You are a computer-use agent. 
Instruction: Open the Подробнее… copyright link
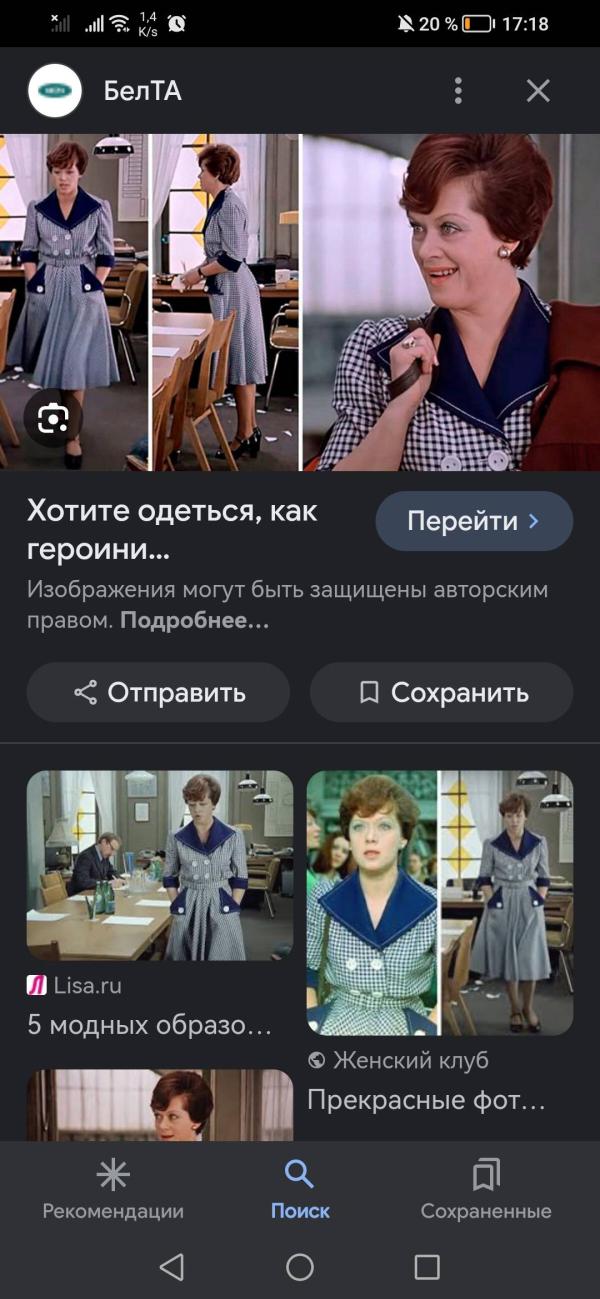coord(194,621)
